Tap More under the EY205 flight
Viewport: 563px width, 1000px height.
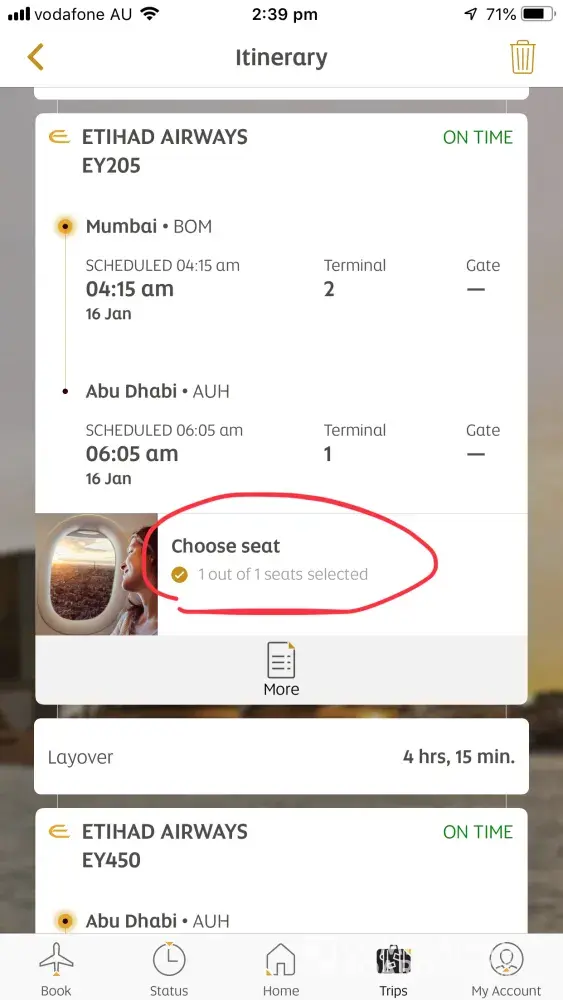pos(281,670)
